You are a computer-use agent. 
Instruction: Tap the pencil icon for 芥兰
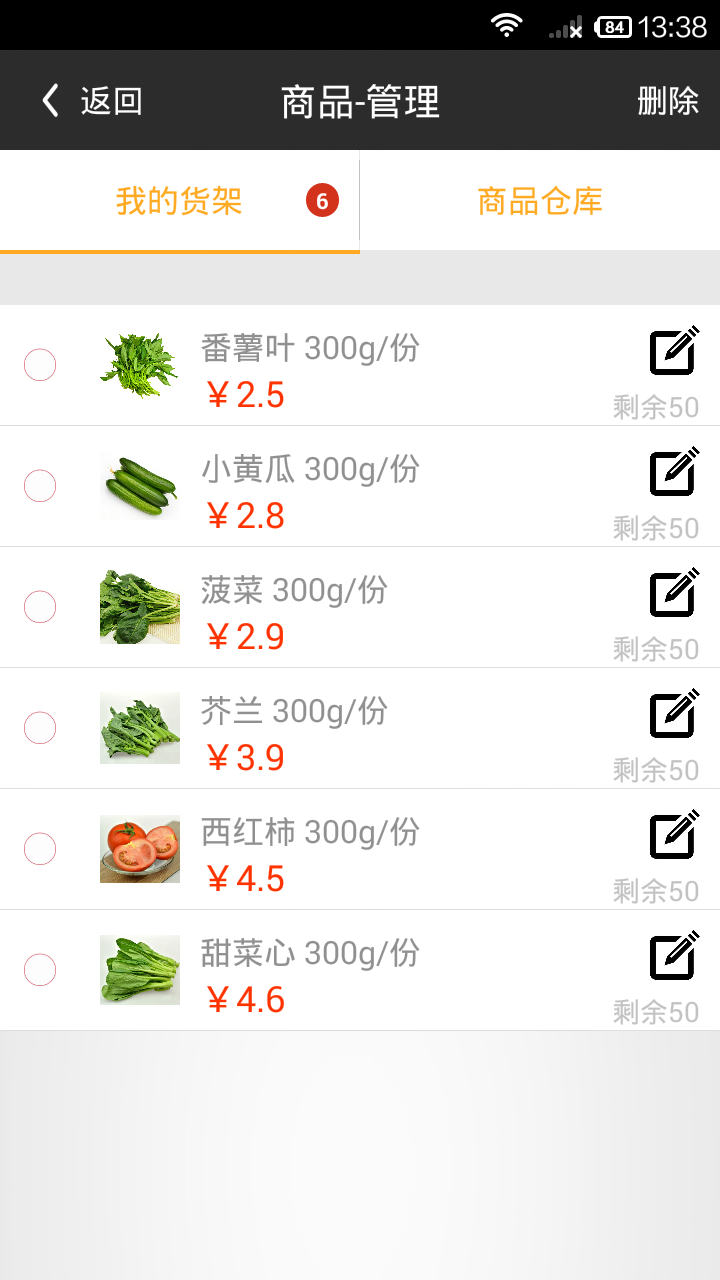[x=674, y=714]
